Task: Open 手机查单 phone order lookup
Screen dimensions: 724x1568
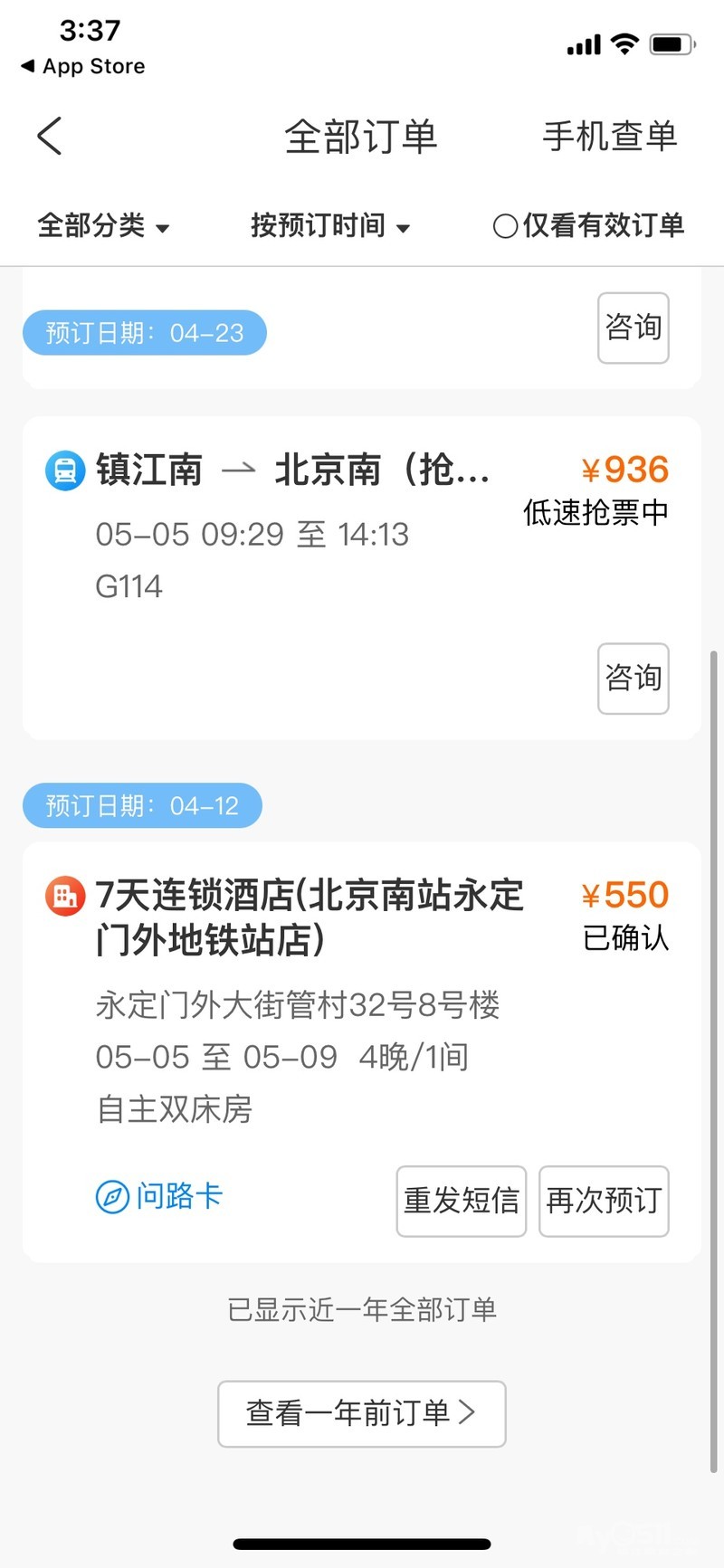Action: pyautogui.click(x=609, y=137)
